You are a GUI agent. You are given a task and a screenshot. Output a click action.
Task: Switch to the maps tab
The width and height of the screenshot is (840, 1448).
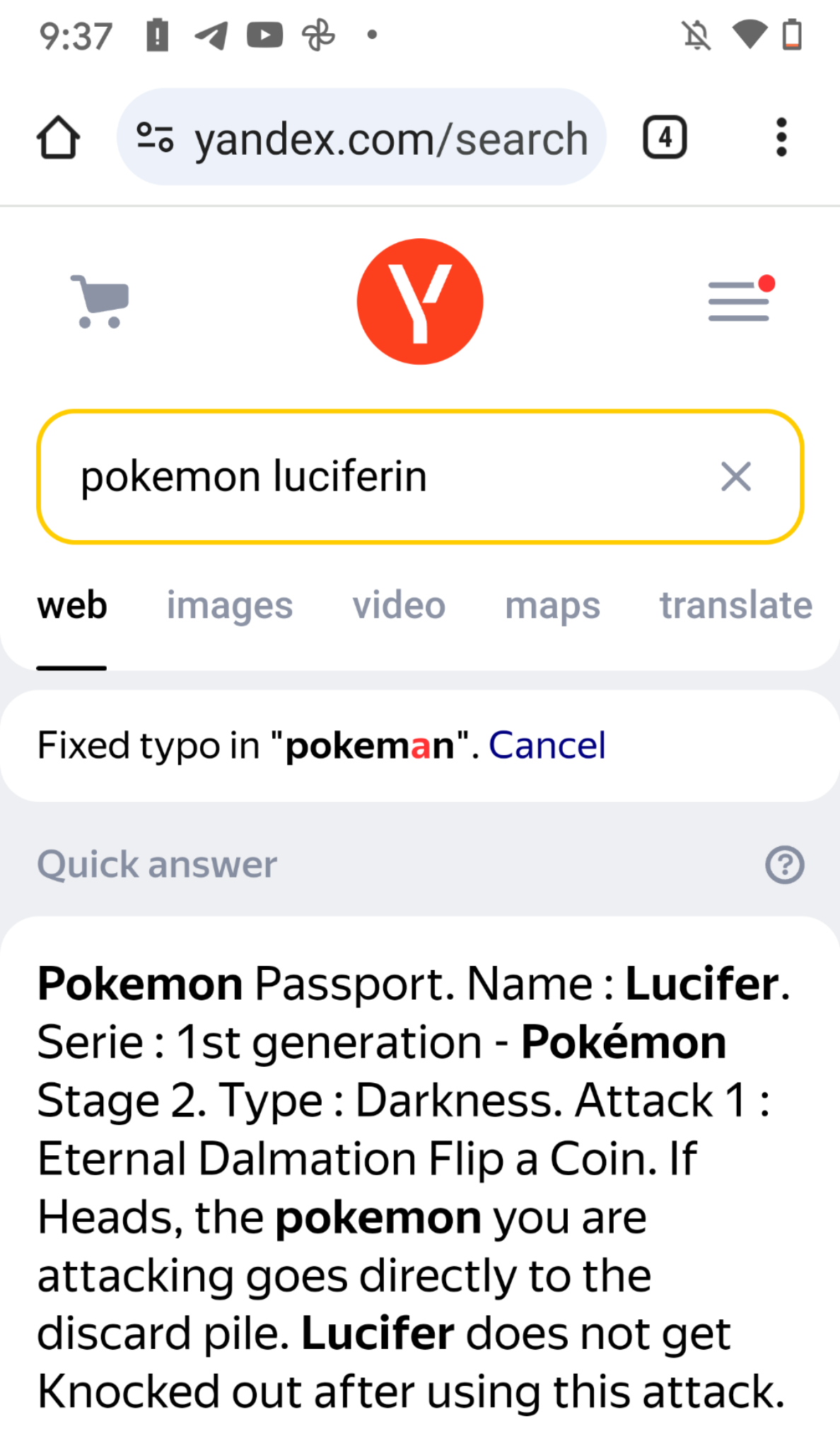552,606
